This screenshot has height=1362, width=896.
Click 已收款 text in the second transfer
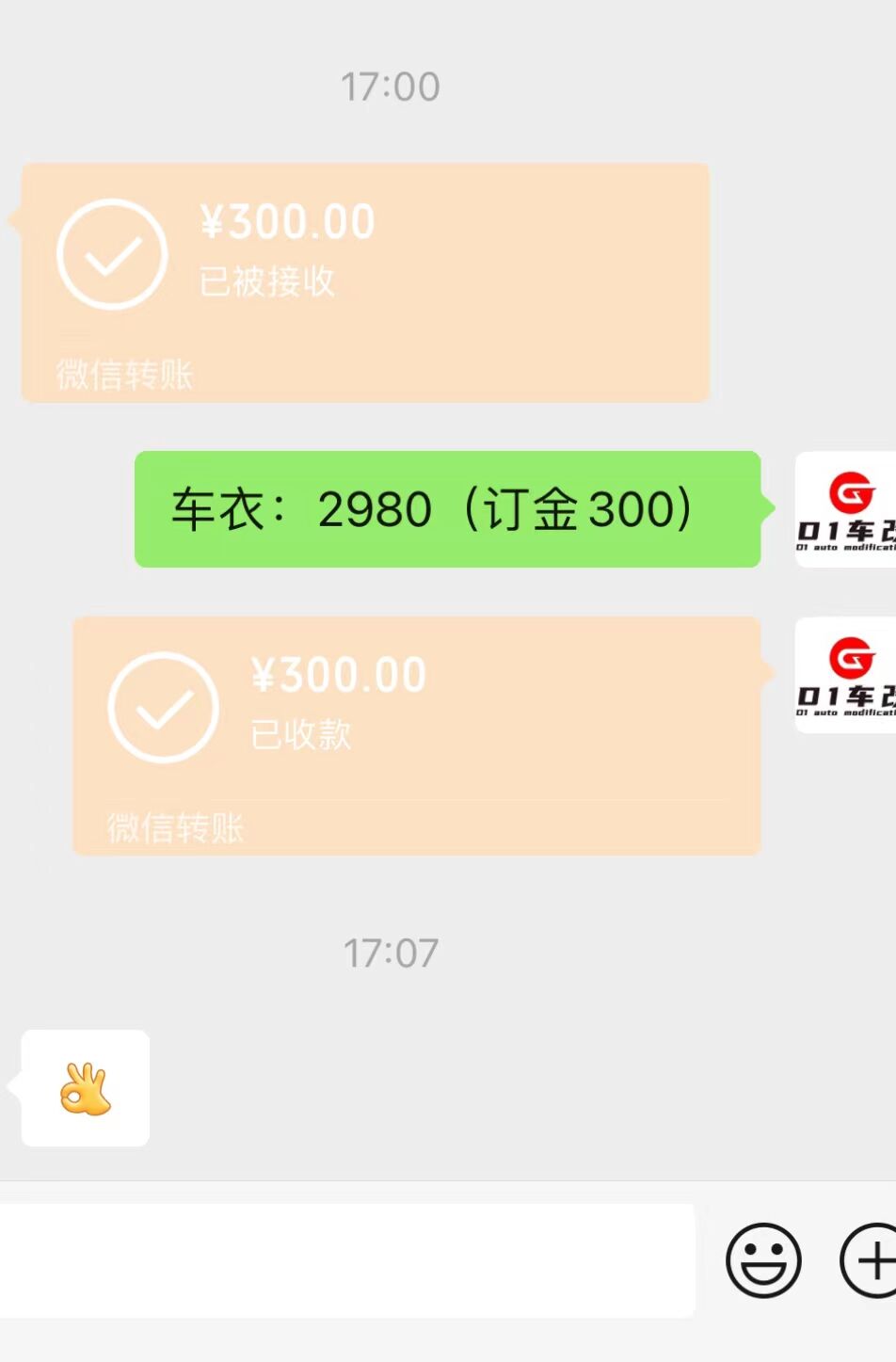302,736
